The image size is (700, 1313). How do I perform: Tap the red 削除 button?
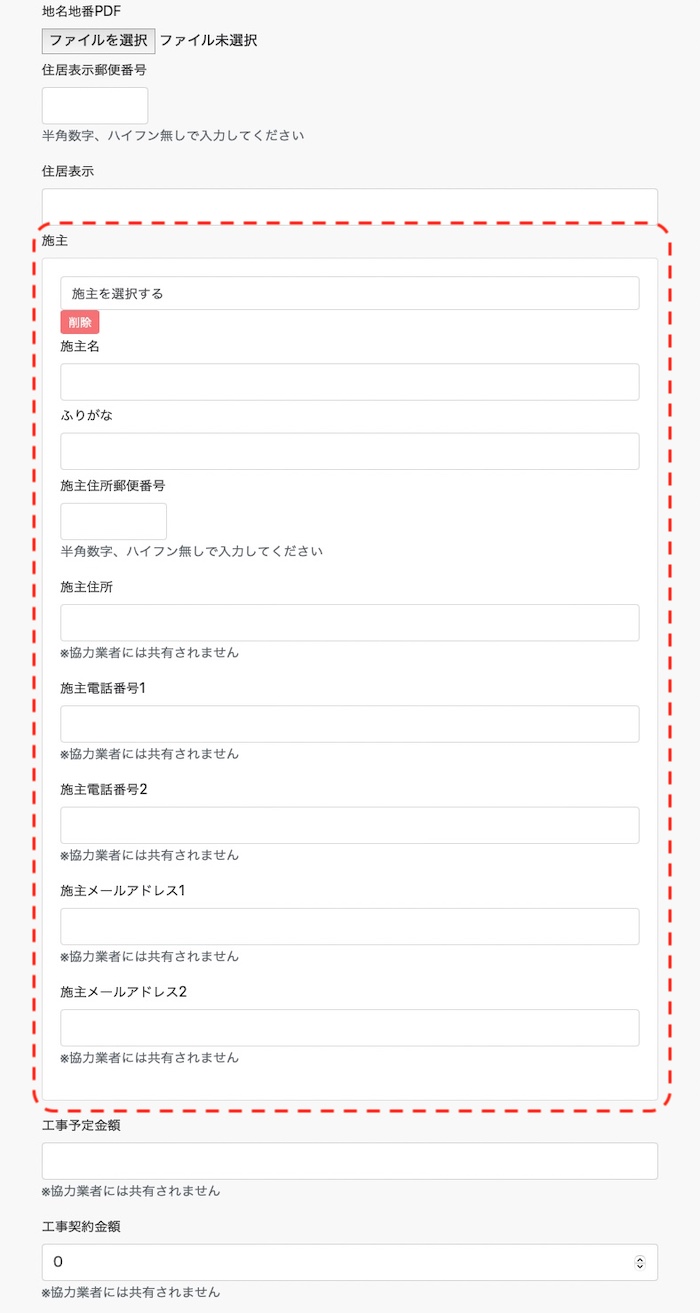80,322
